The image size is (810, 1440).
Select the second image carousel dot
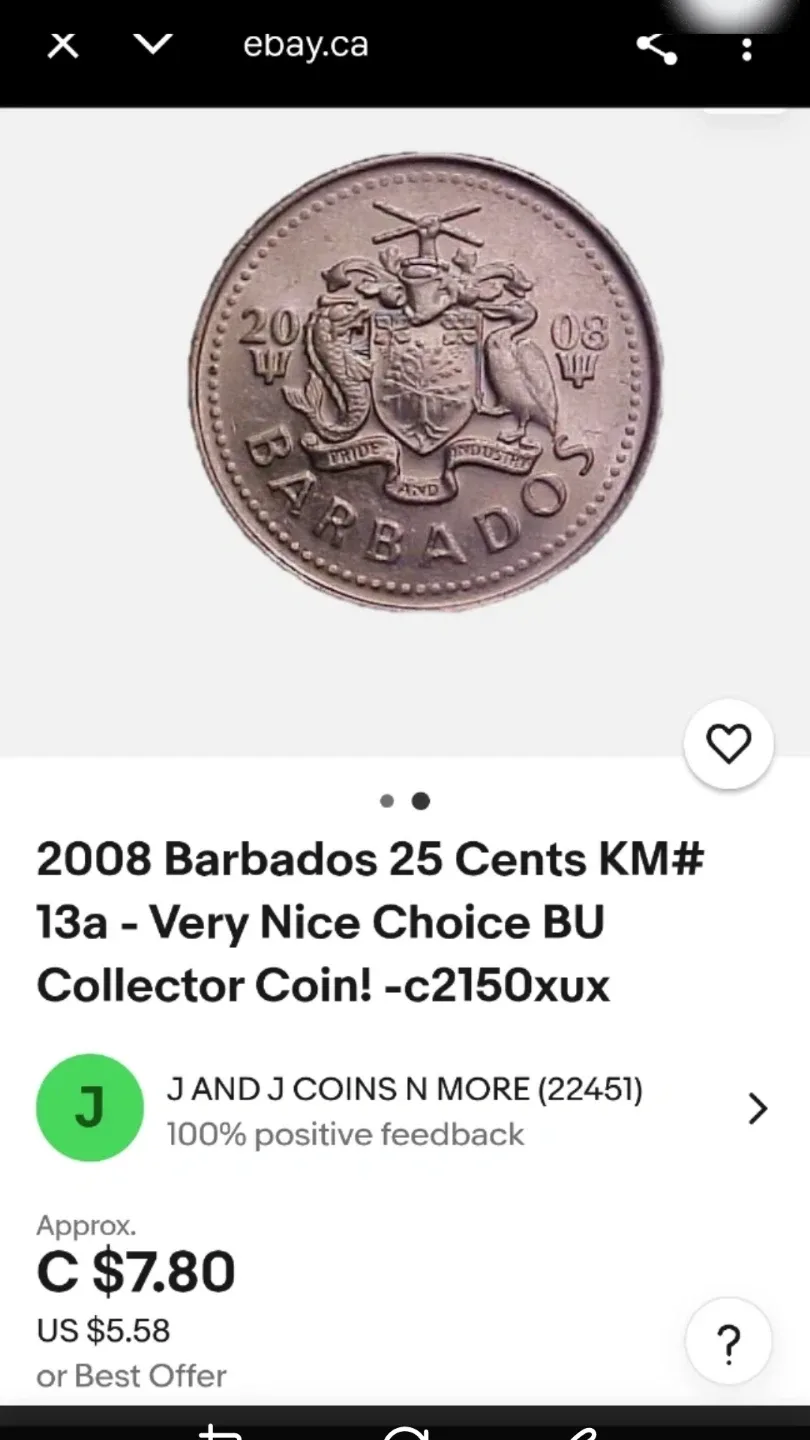tap(420, 800)
